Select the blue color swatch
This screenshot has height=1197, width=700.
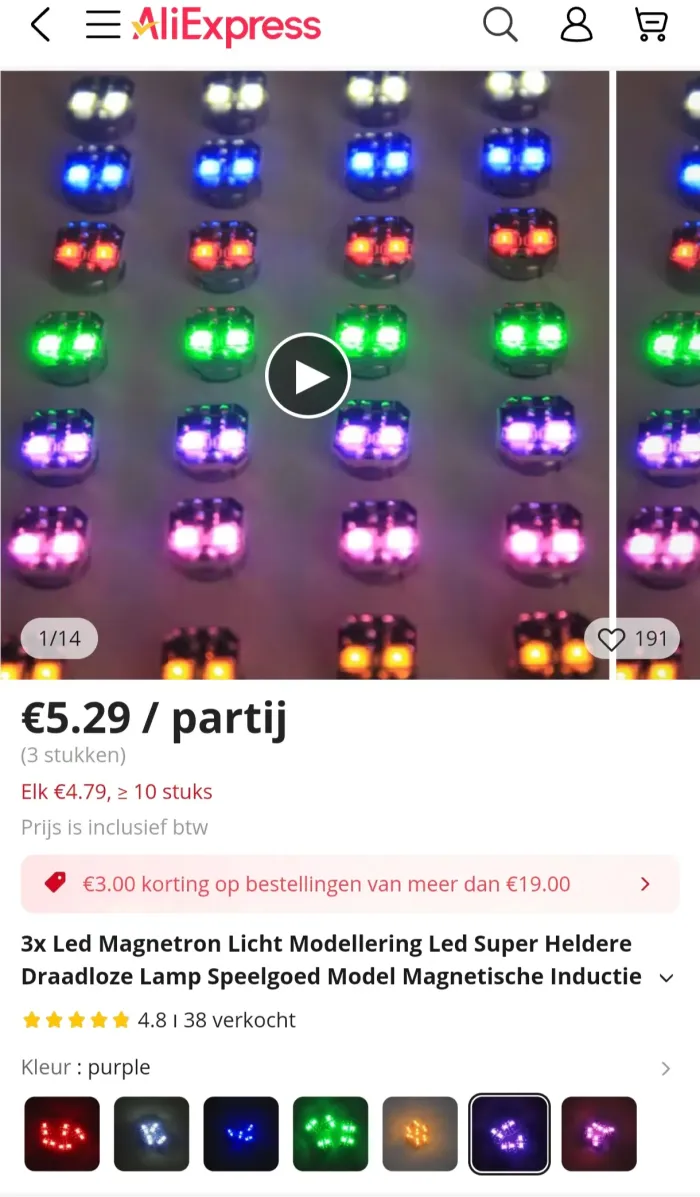pos(241,1134)
